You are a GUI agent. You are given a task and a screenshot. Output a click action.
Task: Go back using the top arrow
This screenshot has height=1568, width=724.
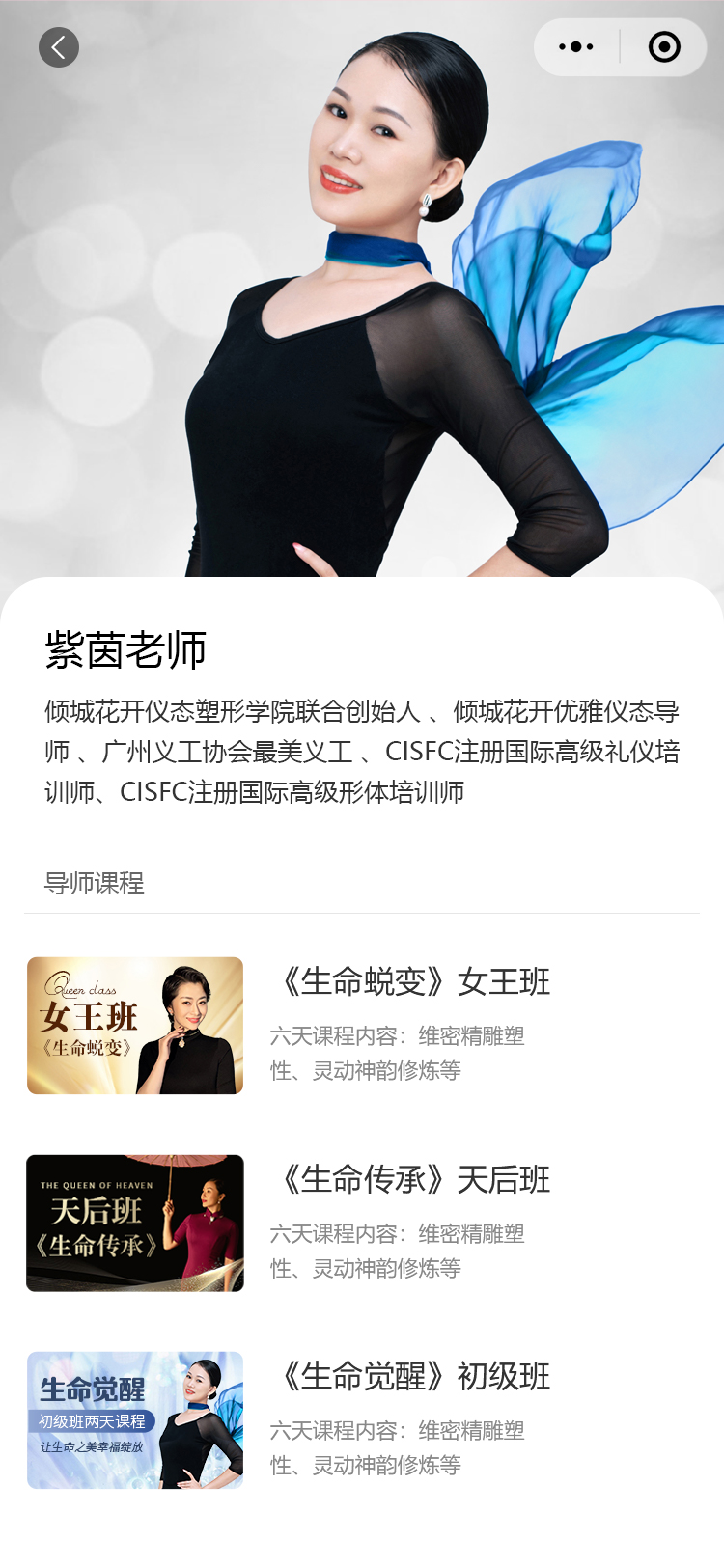[59, 47]
